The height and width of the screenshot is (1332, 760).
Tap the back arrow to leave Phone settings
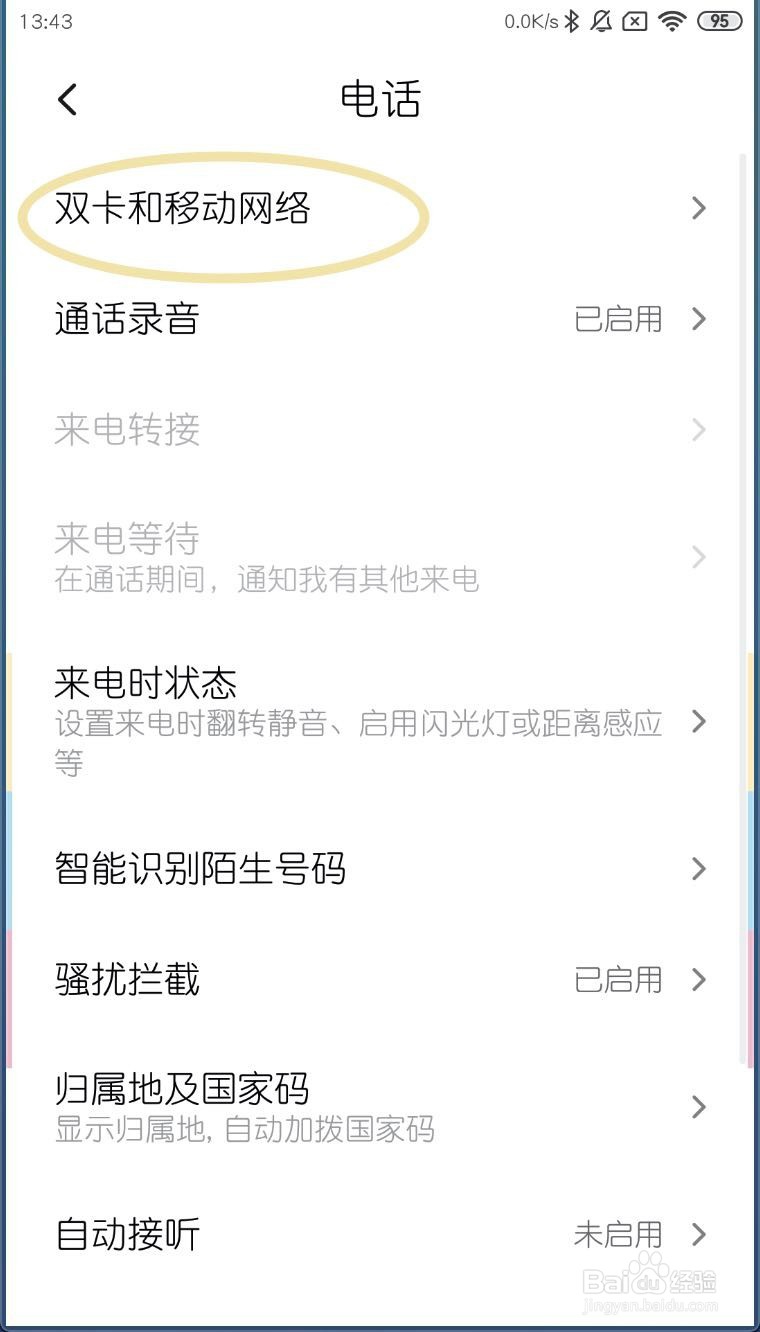(x=66, y=100)
